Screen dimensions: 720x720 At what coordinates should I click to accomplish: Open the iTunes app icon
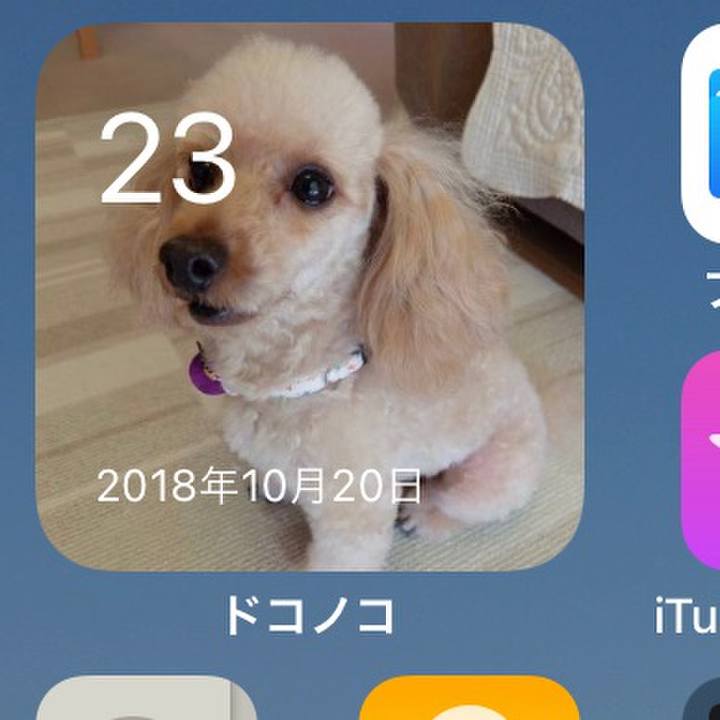click(703, 460)
